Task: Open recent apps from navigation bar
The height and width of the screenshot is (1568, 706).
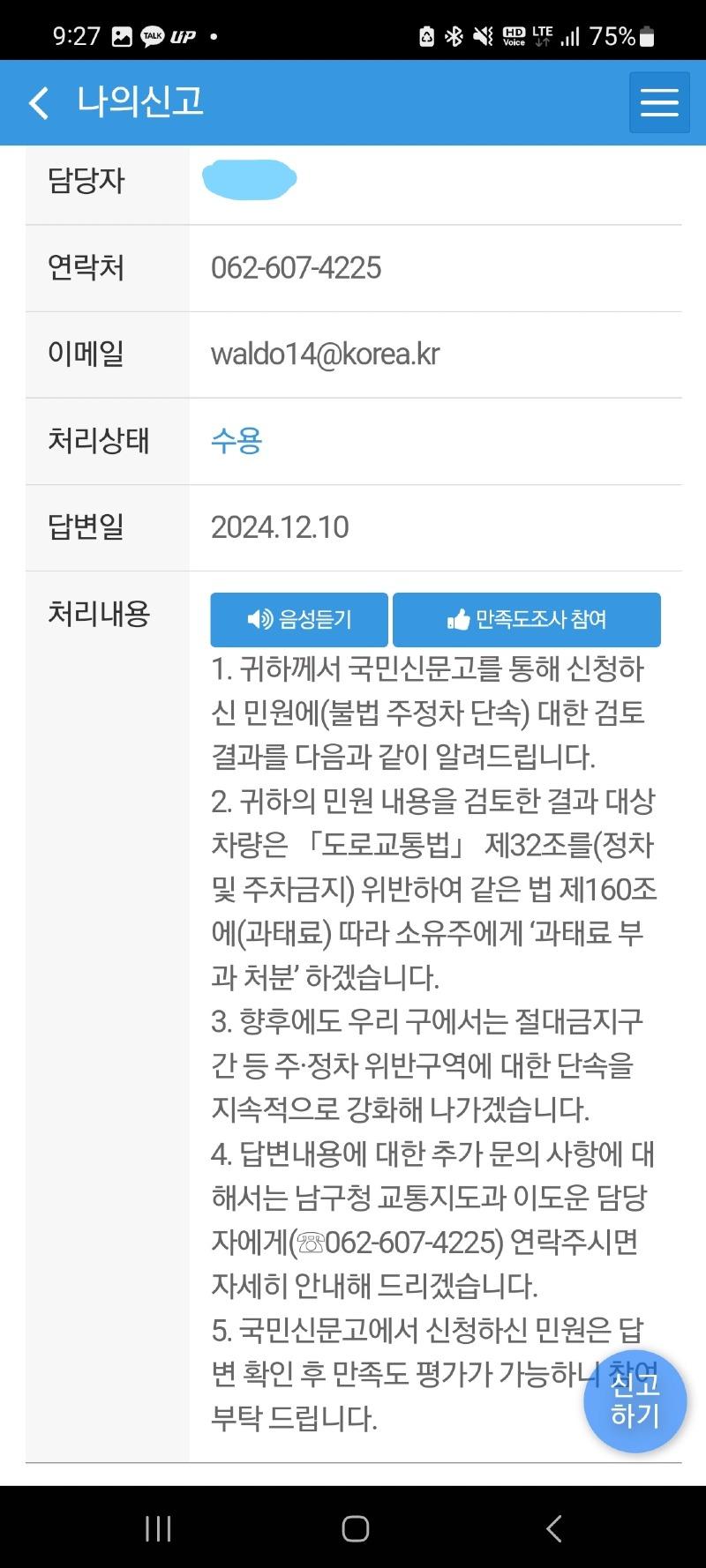Action: coord(158,1528)
